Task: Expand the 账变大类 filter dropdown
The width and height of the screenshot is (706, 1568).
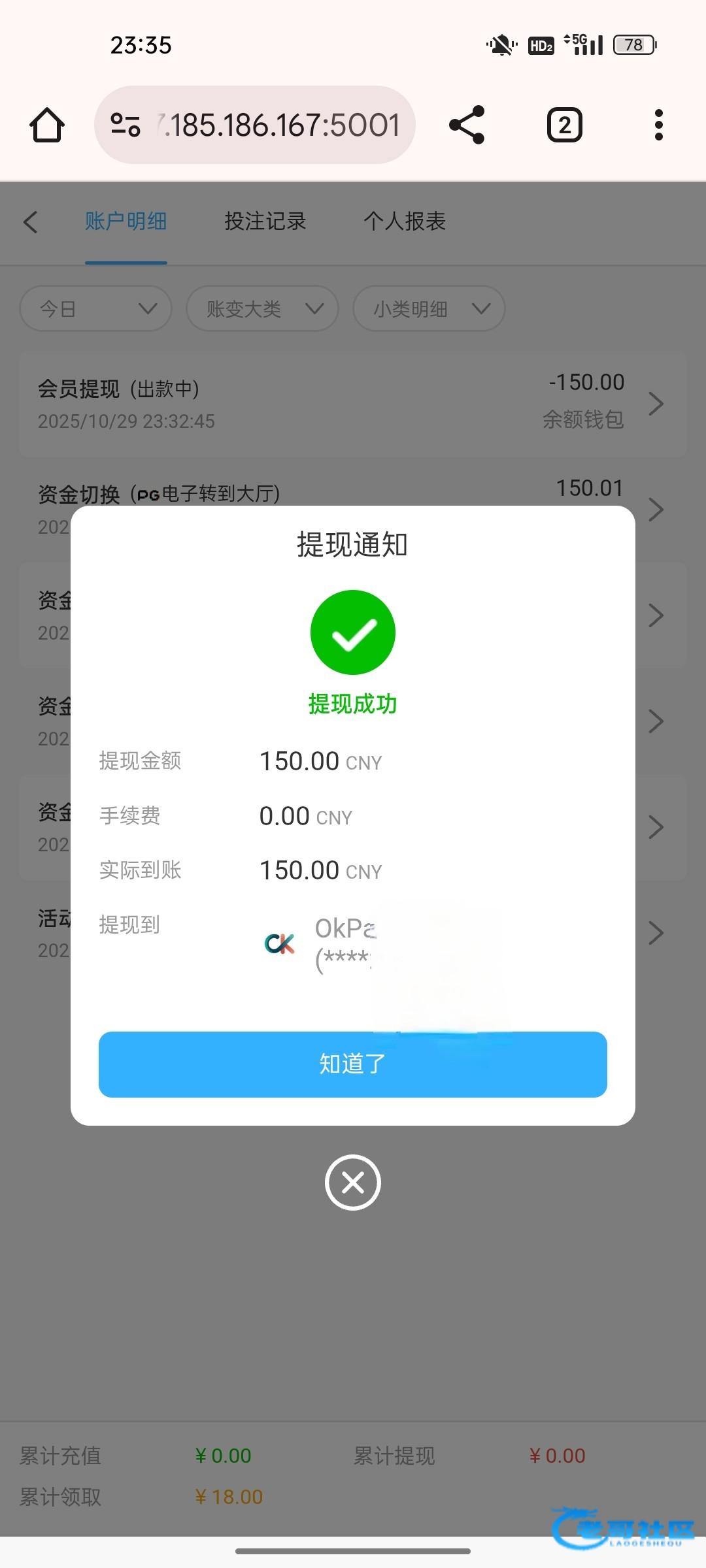Action: click(x=263, y=308)
